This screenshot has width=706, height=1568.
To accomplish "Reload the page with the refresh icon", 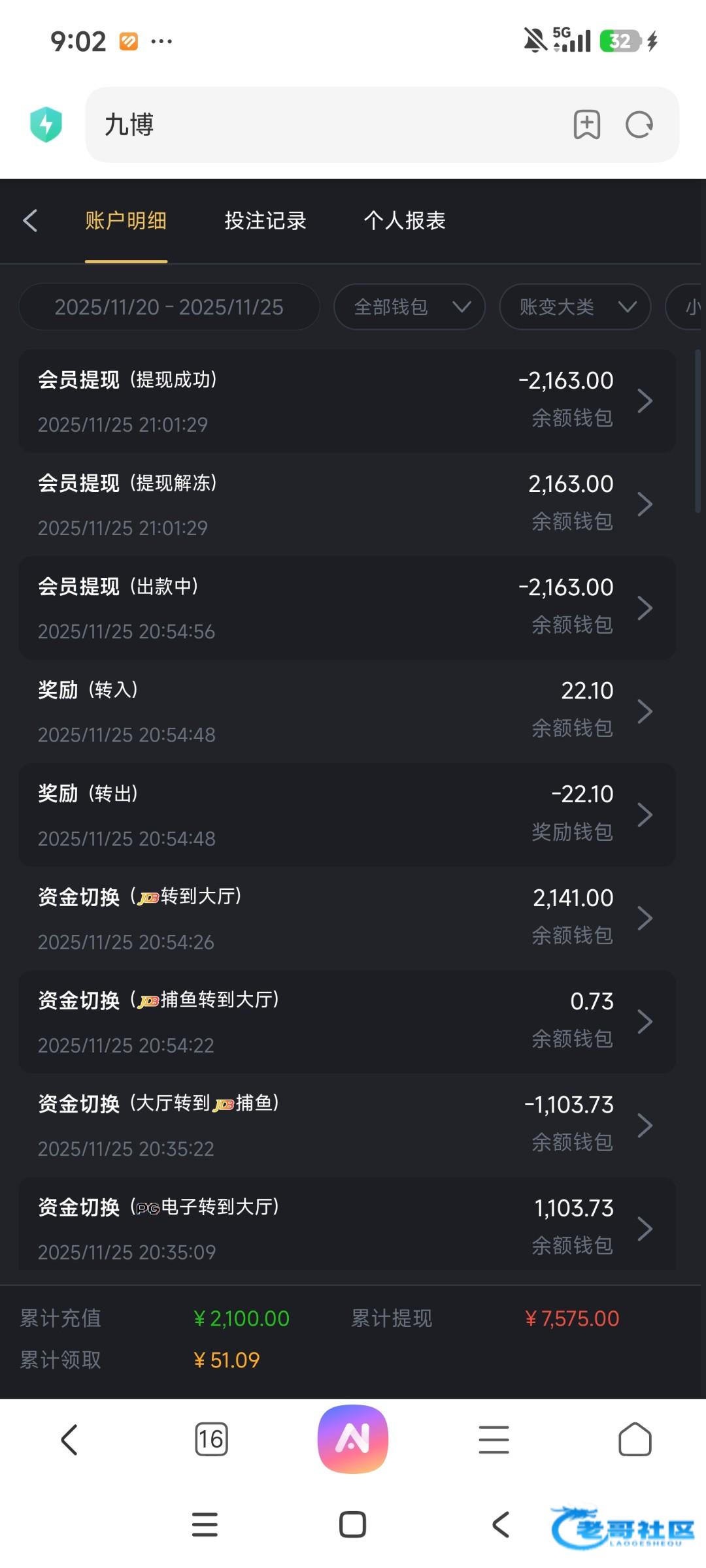I will [x=639, y=125].
